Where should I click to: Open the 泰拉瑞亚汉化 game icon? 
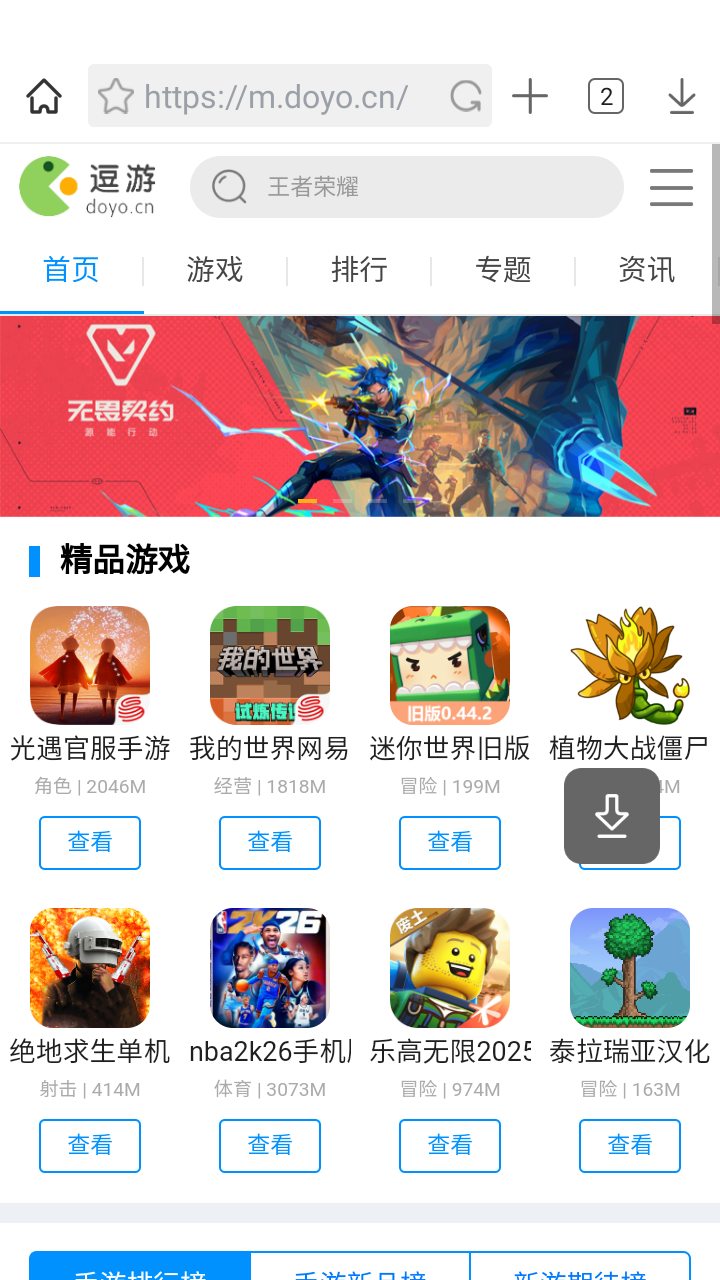tap(630, 967)
